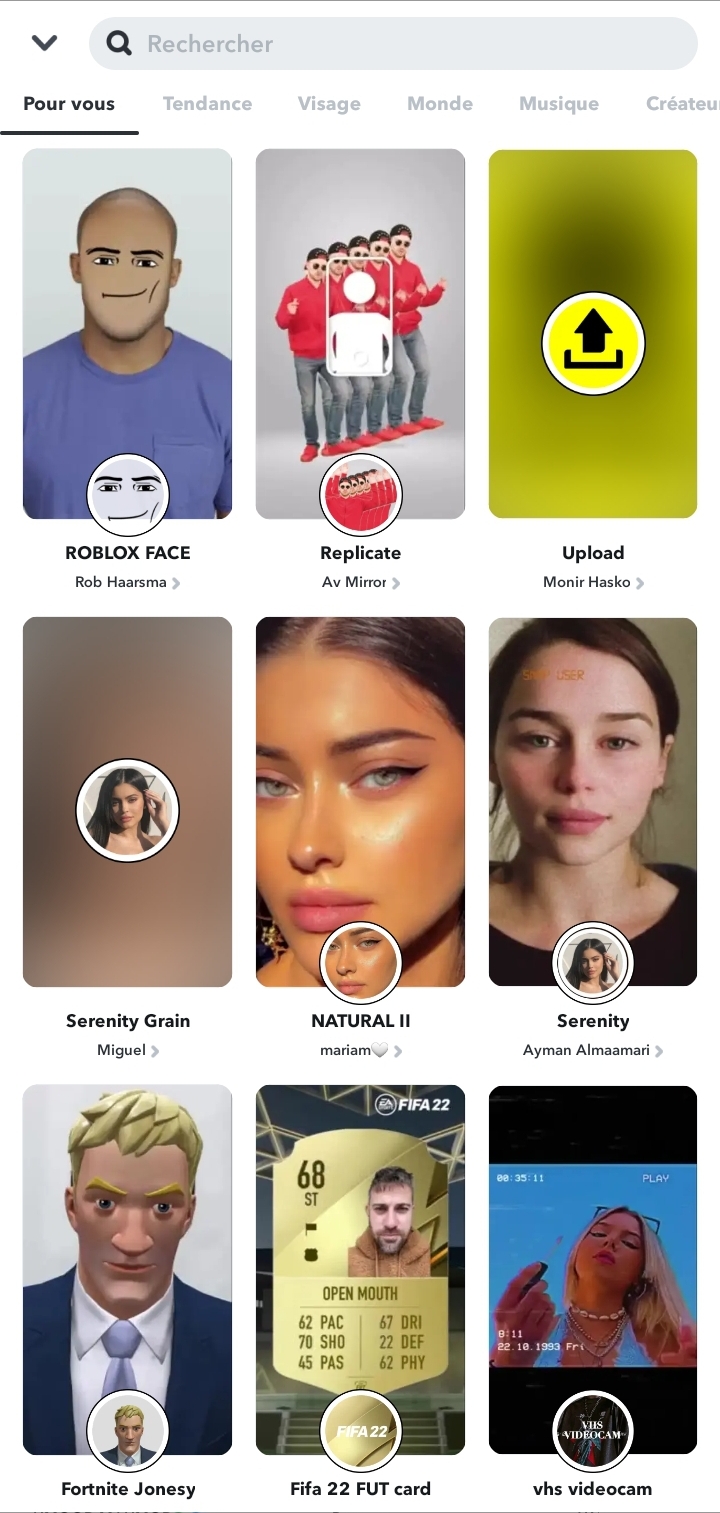Image resolution: width=720 pixels, height=1513 pixels.
Task: Select the Serenity lens icon
Action: point(593,962)
